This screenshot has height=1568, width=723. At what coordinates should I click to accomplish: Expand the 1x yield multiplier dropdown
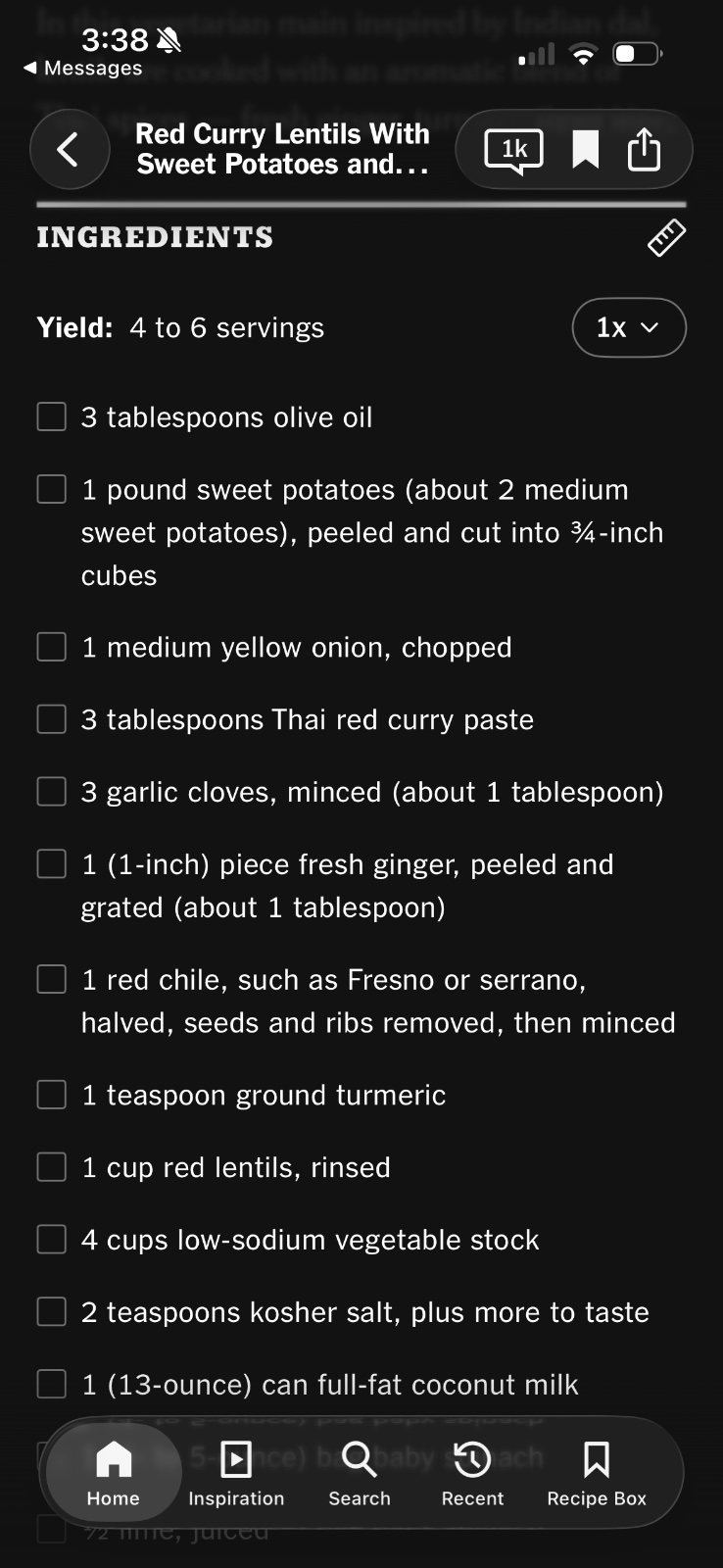(x=629, y=327)
